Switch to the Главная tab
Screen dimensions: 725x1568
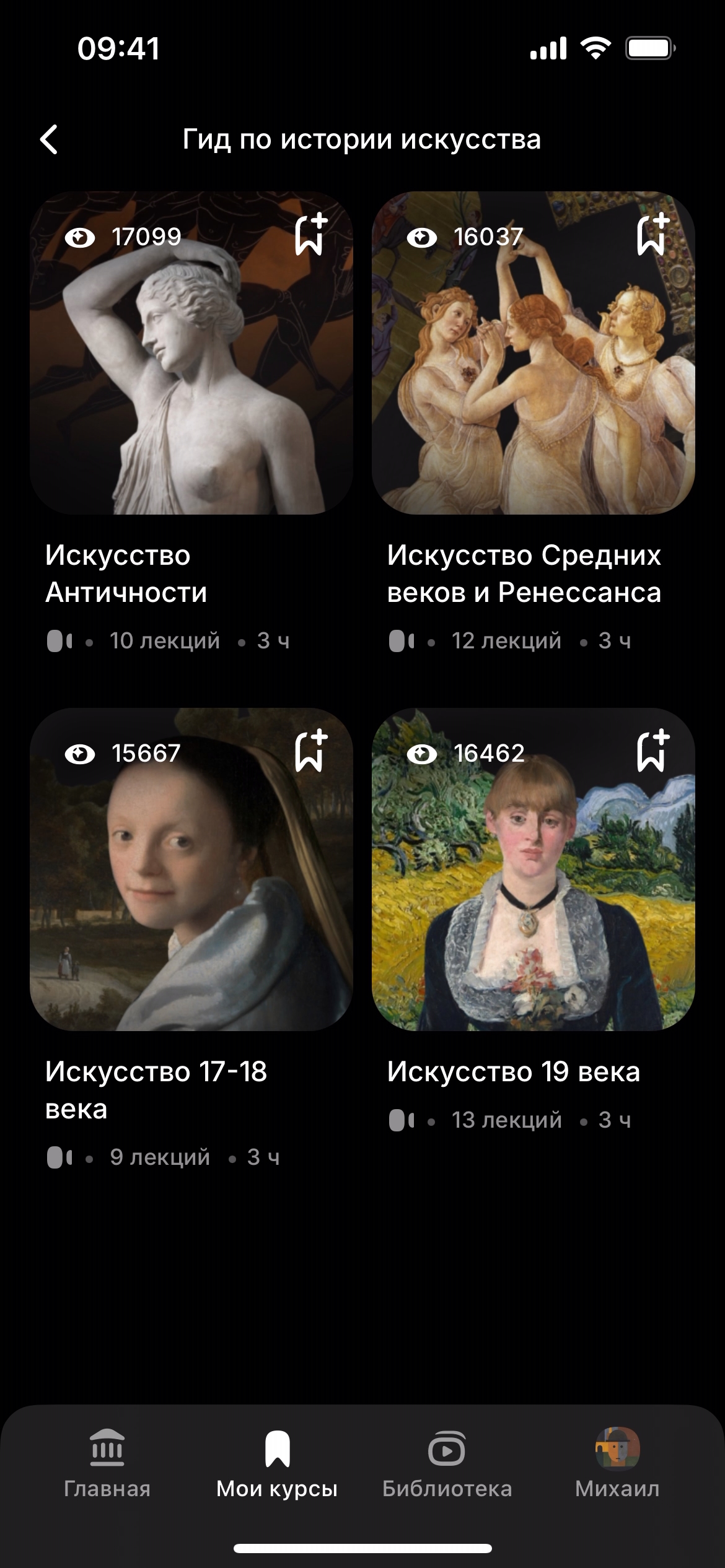coord(107,1464)
